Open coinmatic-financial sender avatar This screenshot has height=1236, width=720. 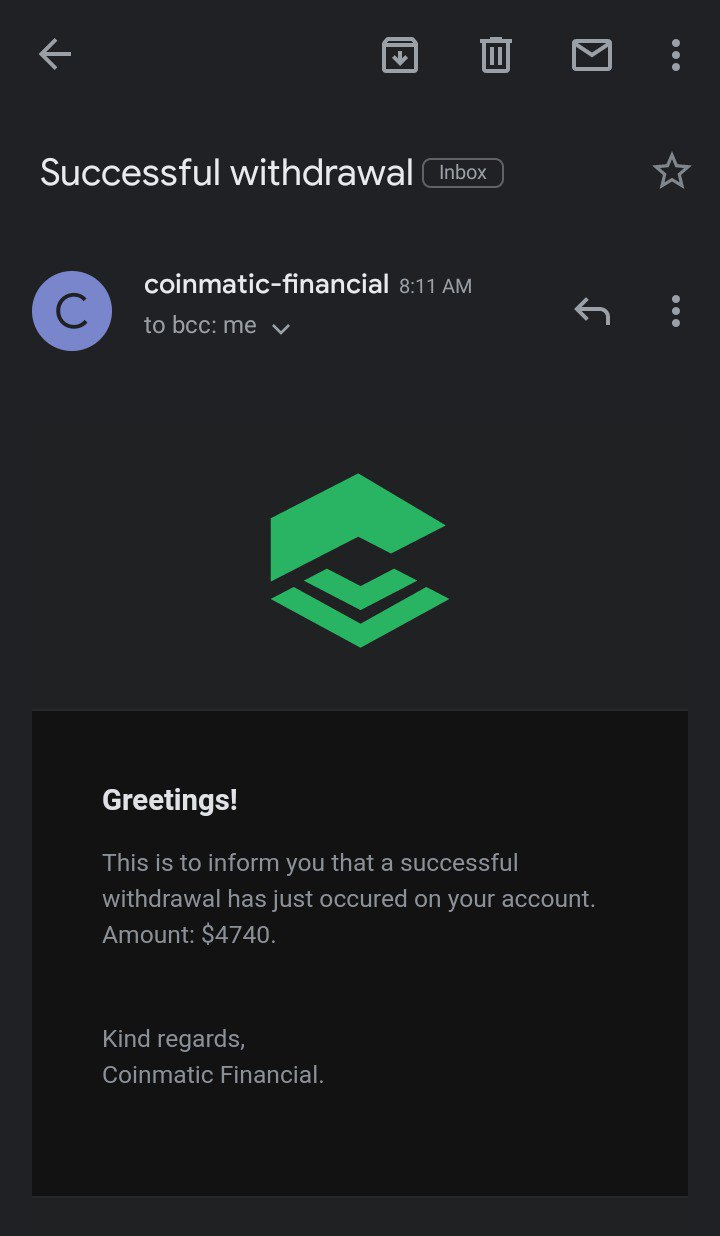(x=72, y=311)
